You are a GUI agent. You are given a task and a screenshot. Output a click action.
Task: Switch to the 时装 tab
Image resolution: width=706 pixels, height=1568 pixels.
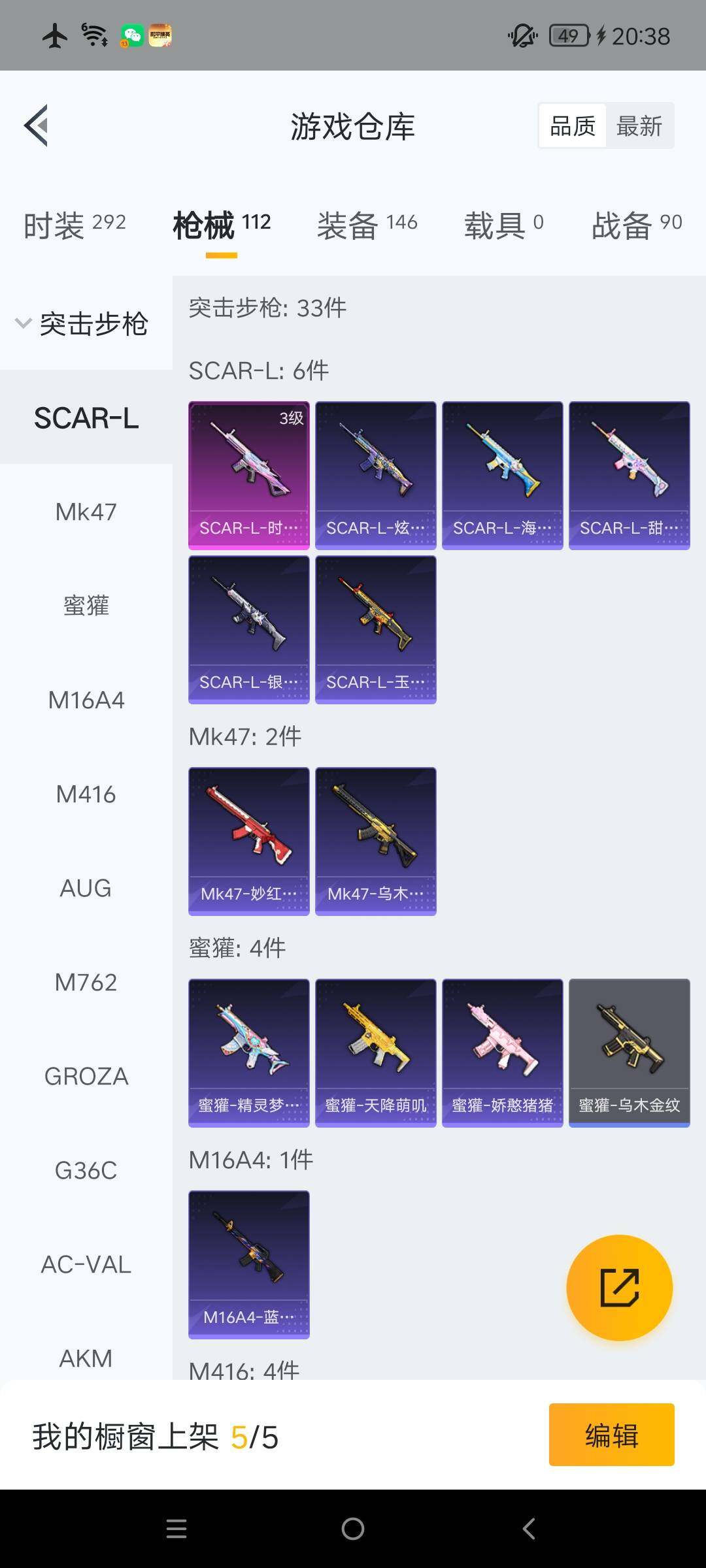[74, 225]
